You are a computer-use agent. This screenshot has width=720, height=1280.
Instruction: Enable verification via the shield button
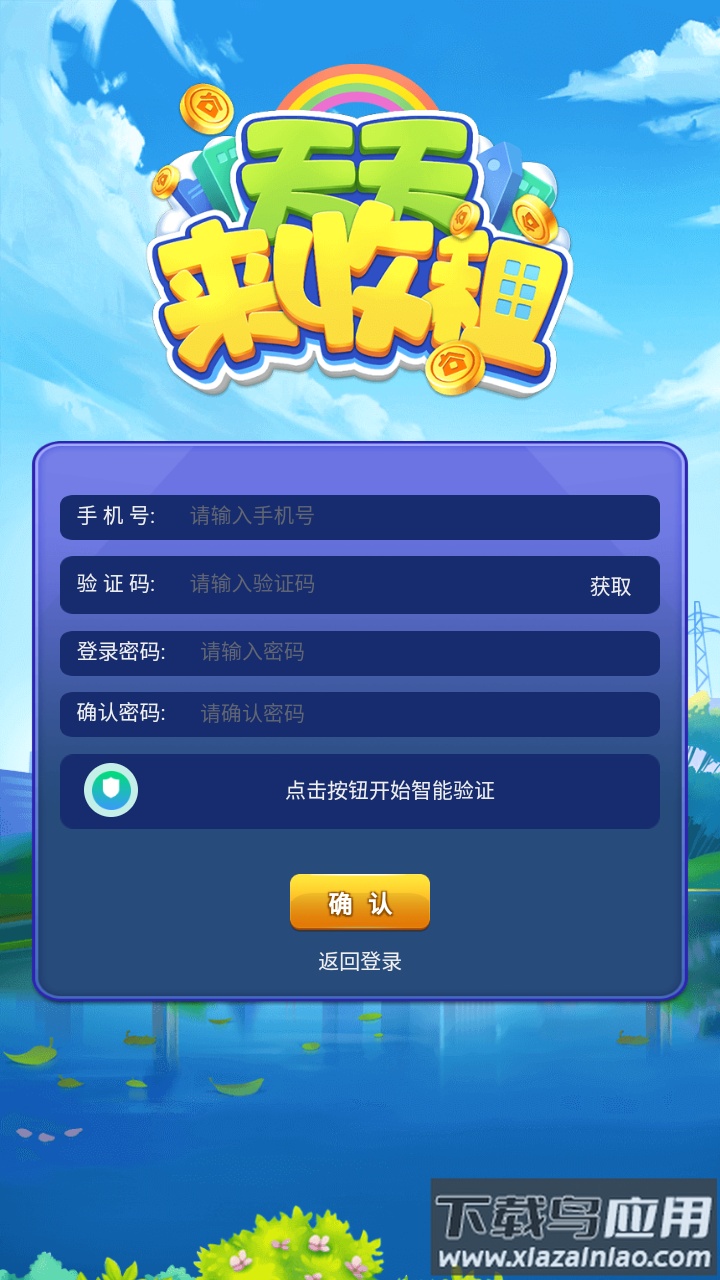pos(110,791)
